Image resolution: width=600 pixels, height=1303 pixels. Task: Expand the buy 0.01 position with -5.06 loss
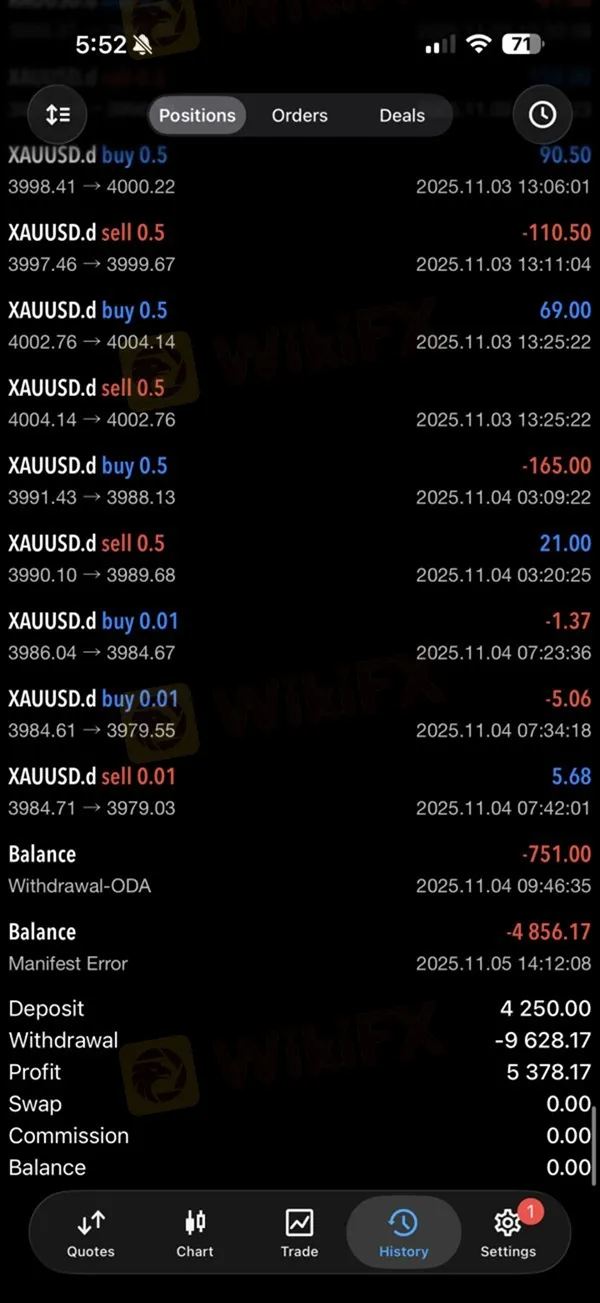pos(299,714)
